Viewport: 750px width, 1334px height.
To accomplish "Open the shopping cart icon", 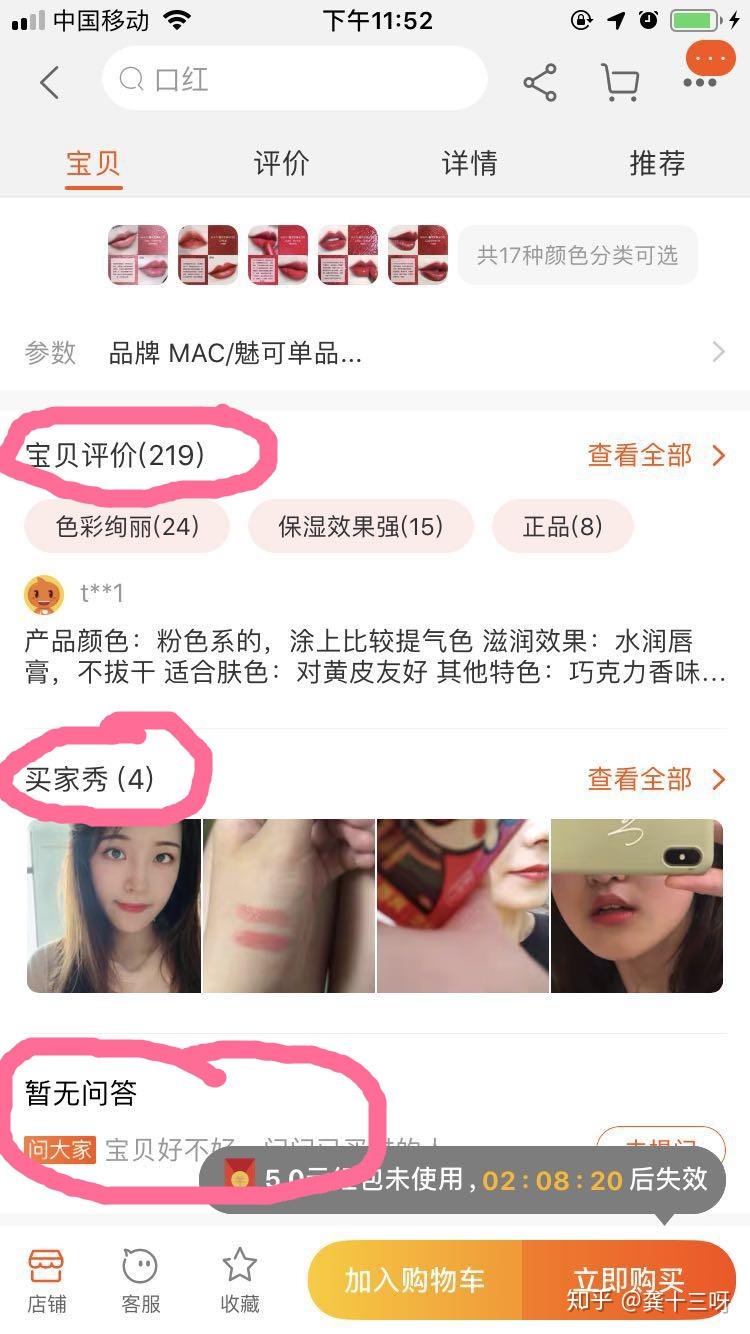I will 620,82.
